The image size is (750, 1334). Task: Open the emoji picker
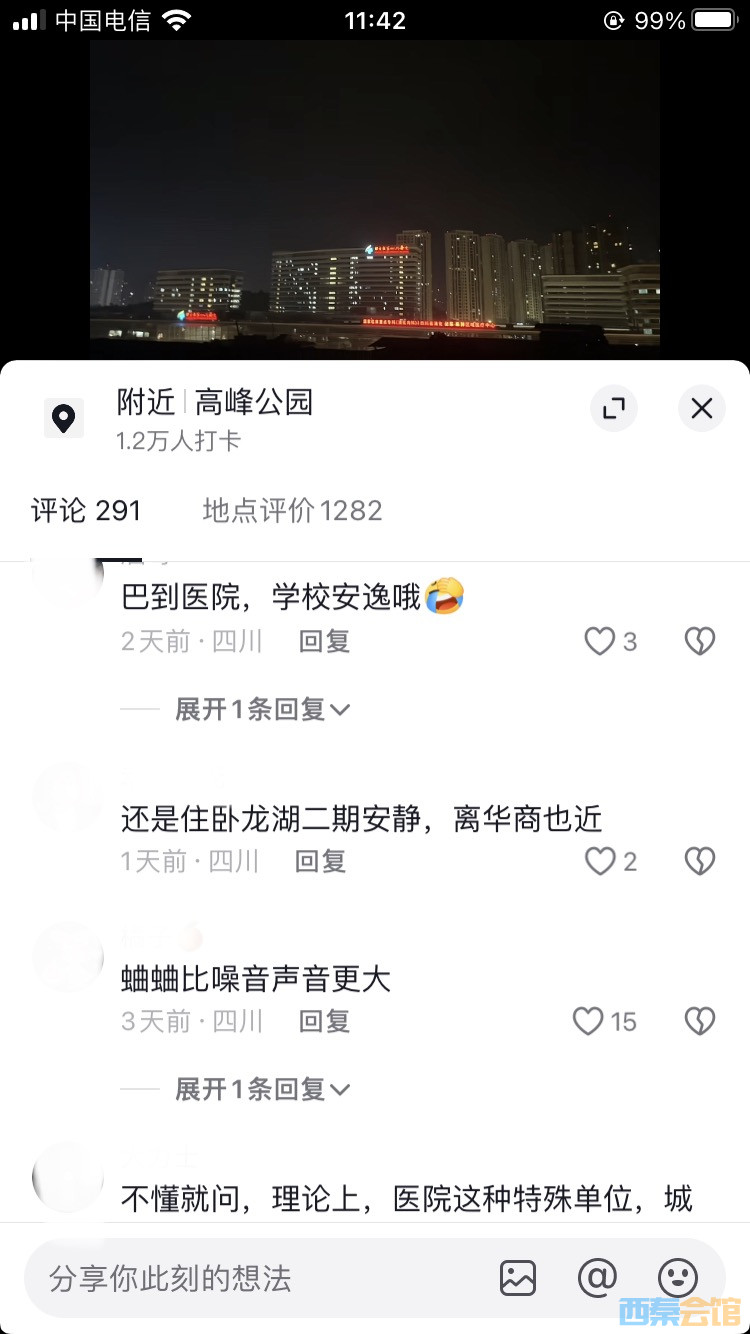(x=677, y=1278)
